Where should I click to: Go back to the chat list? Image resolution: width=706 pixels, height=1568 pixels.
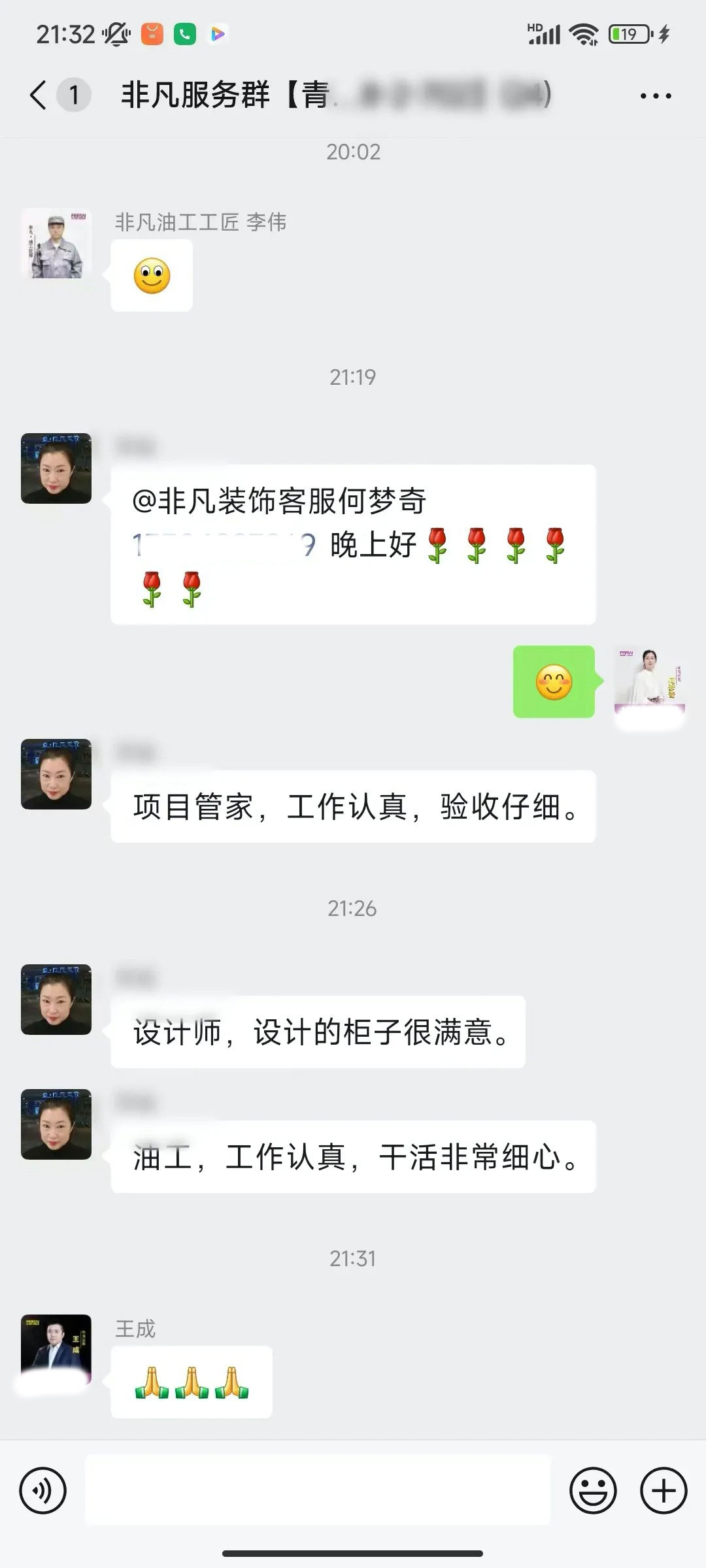[x=39, y=95]
